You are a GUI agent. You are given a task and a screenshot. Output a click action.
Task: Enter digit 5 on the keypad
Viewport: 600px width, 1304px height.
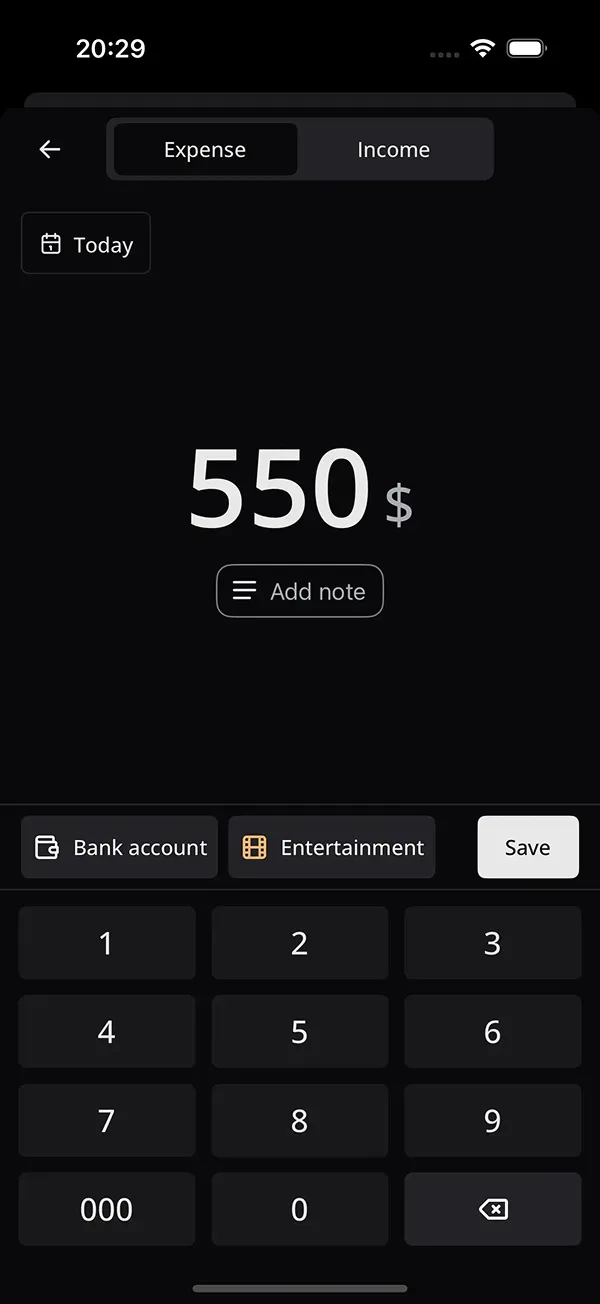[299, 1032]
